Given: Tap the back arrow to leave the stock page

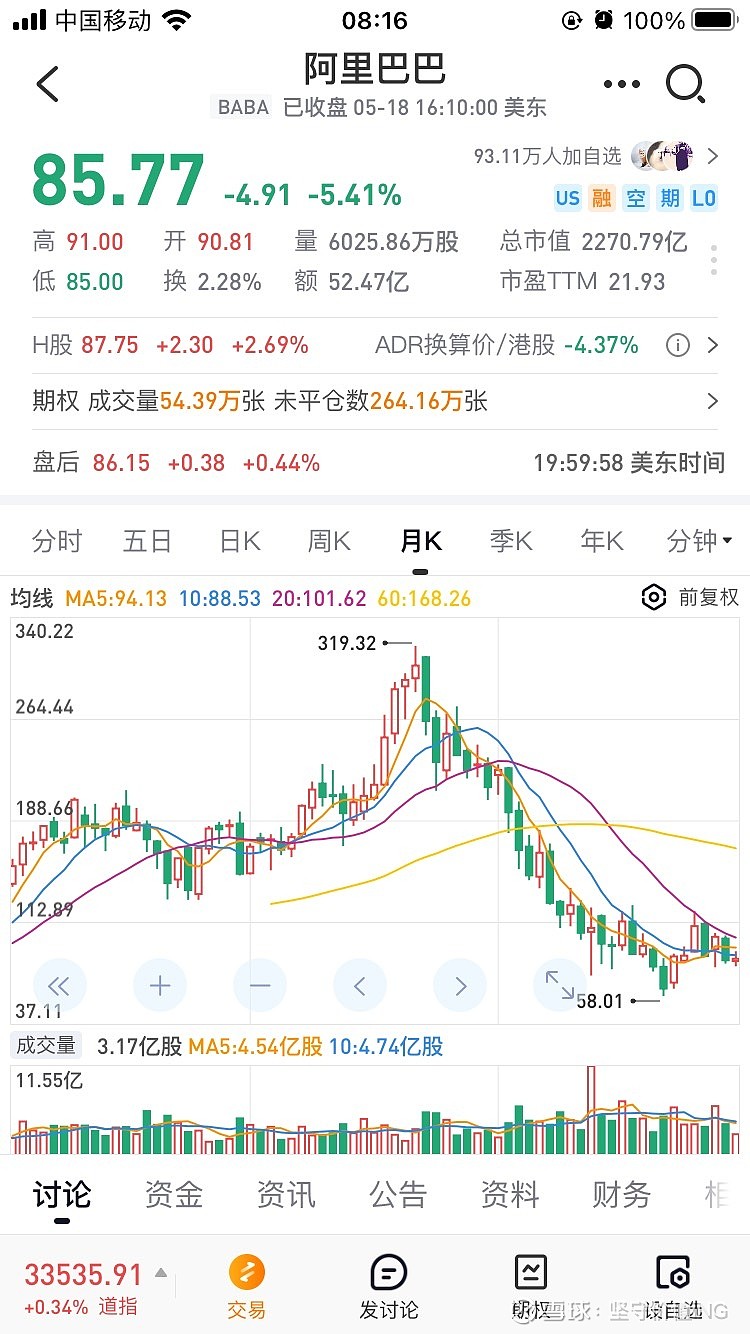Looking at the screenshot, I should tap(47, 84).
